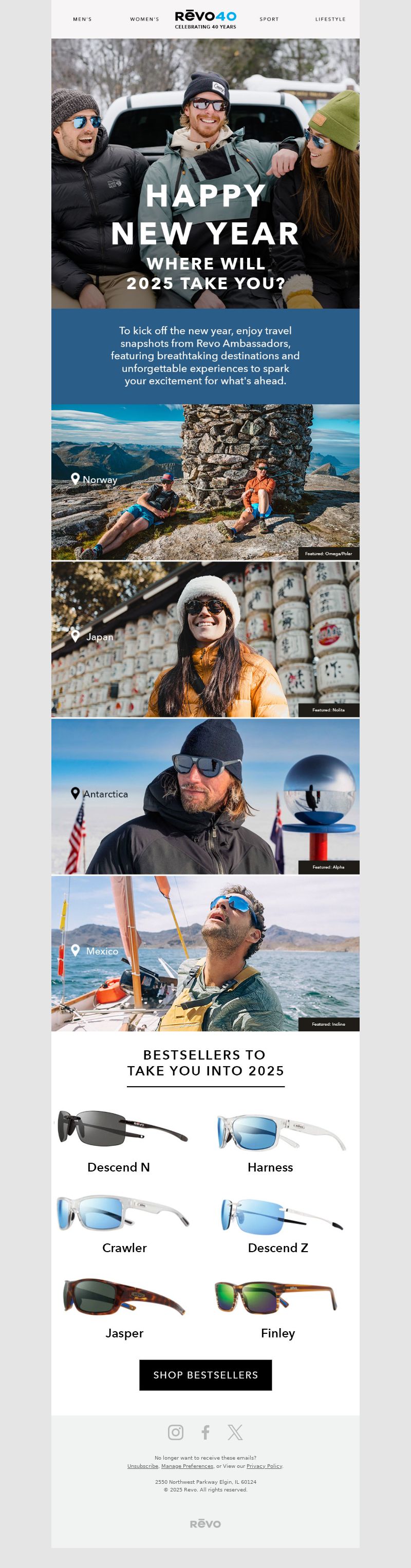Image resolution: width=411 pixels, height=1568 pixels.
Task: Visit Revo on Facebook
Action: pyautogui.click(x=206, y=1432)
